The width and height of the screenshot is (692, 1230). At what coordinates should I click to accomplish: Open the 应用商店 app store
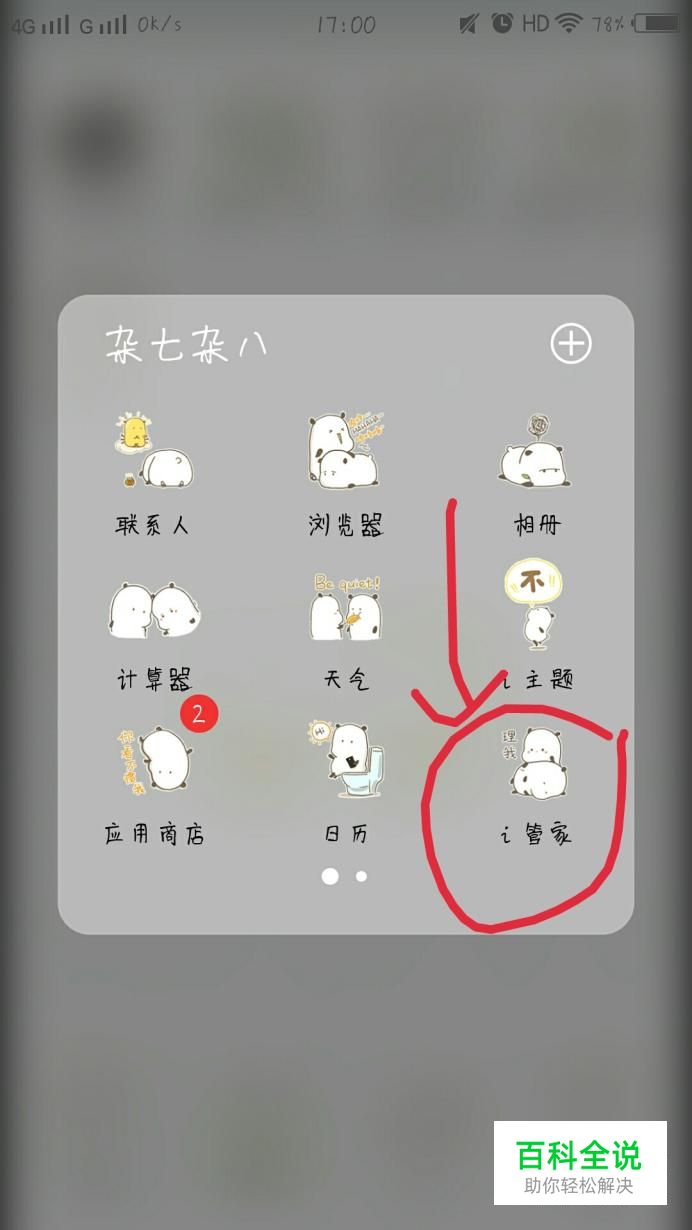coord(152,765)
